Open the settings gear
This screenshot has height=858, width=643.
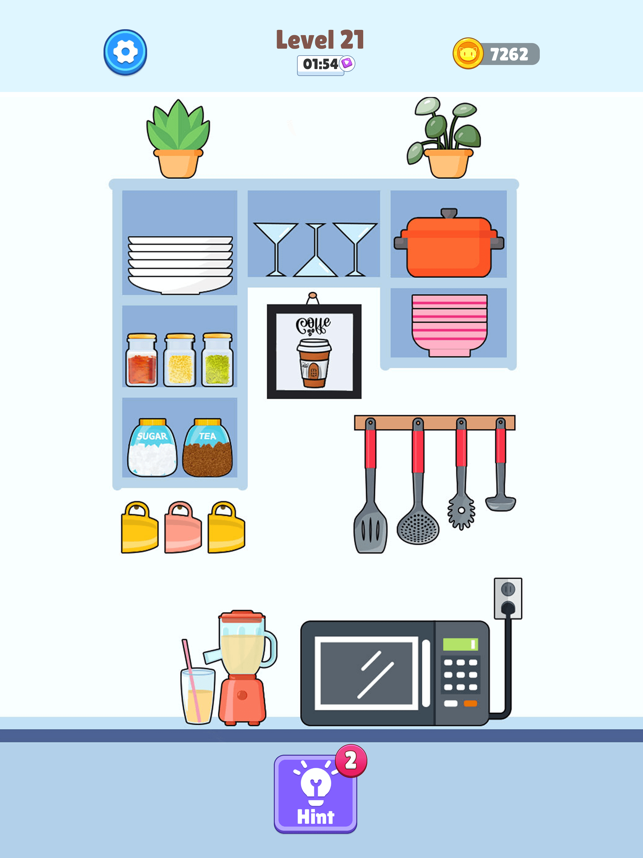point(125,52)
